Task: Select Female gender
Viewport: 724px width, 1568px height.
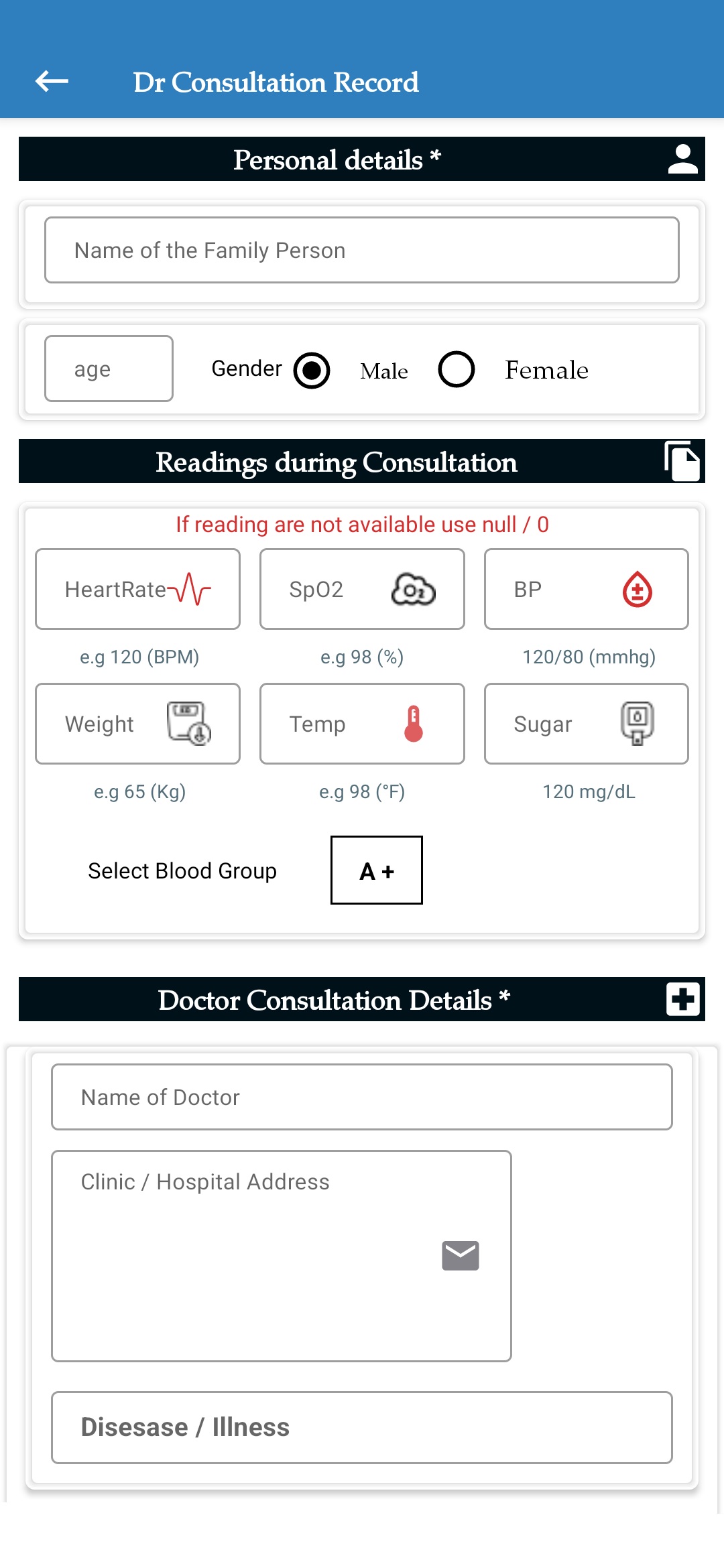Action: click(457, 369)
